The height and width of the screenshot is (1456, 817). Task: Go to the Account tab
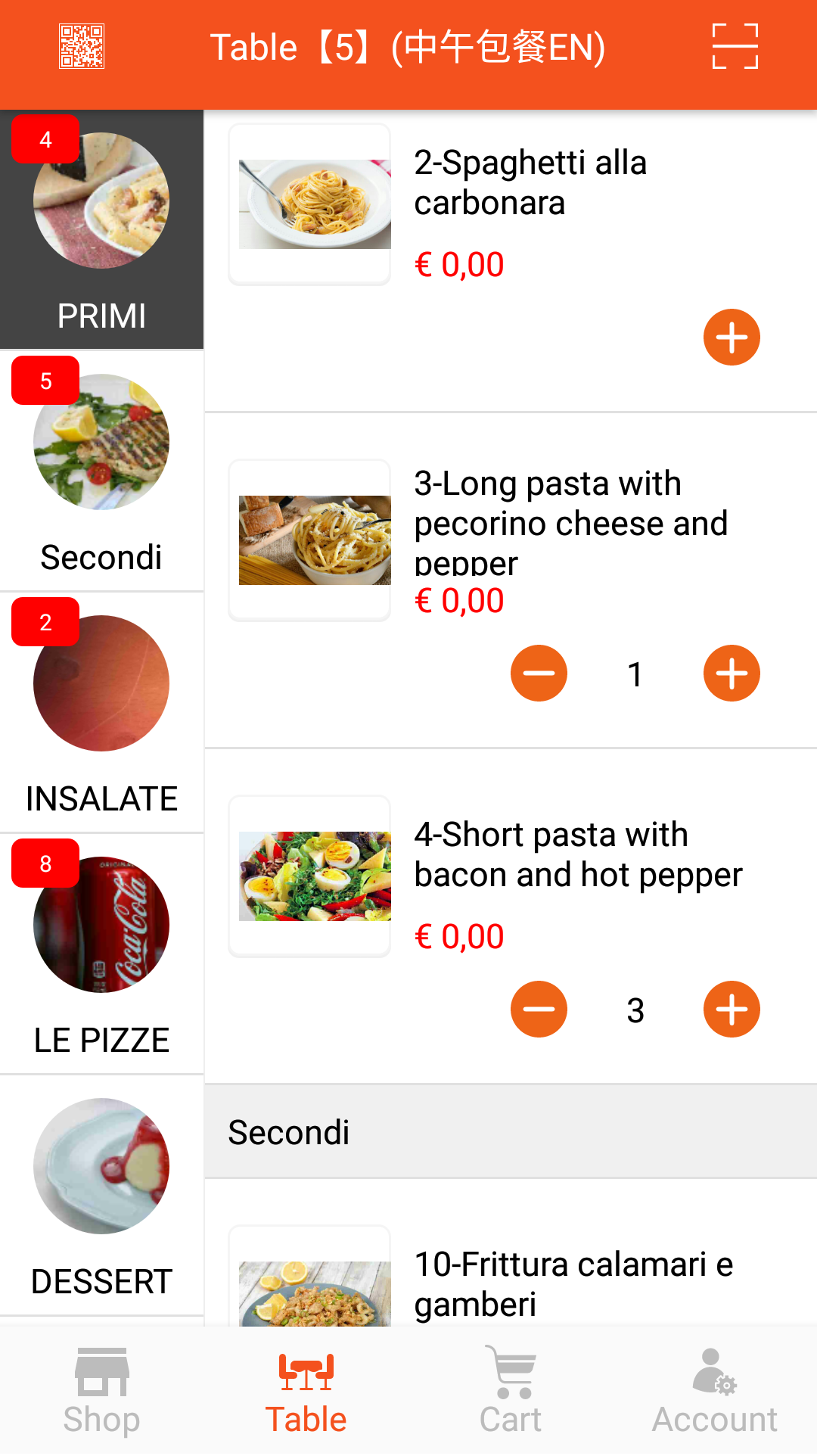(715, 1391)
